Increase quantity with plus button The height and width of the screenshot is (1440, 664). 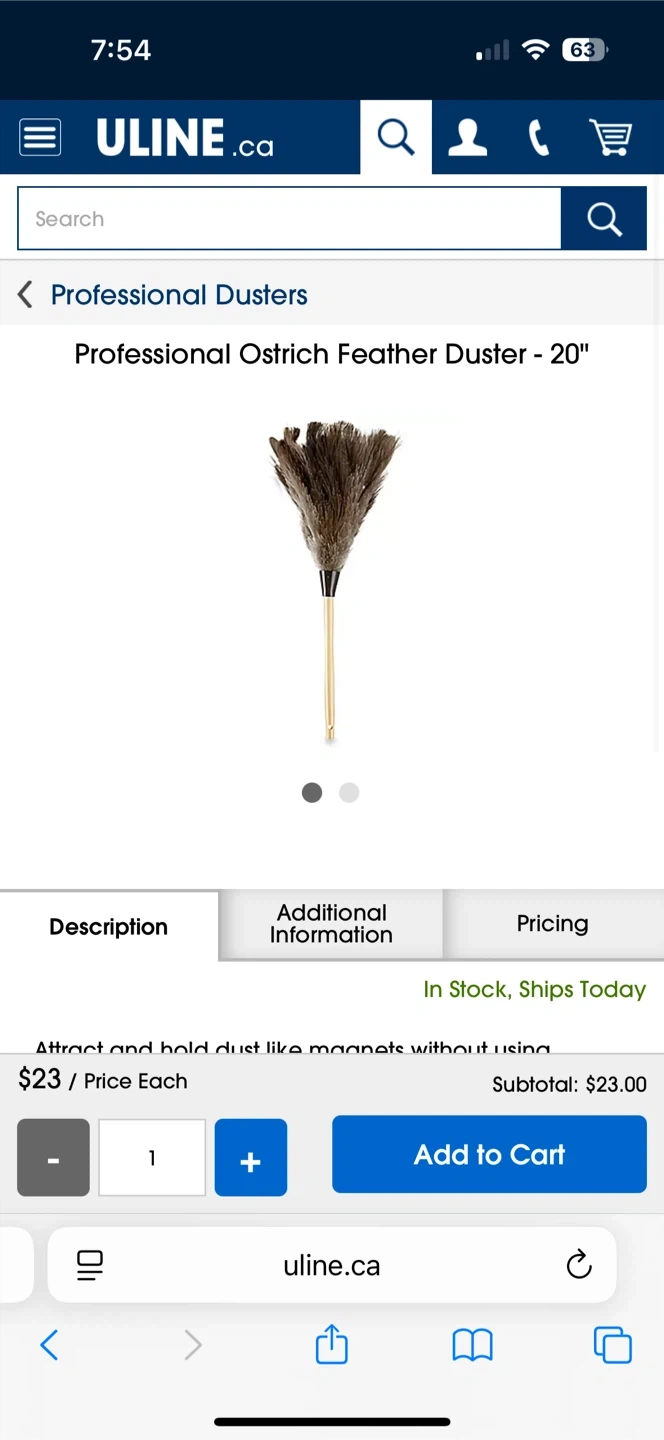[x=251, y=1158]
